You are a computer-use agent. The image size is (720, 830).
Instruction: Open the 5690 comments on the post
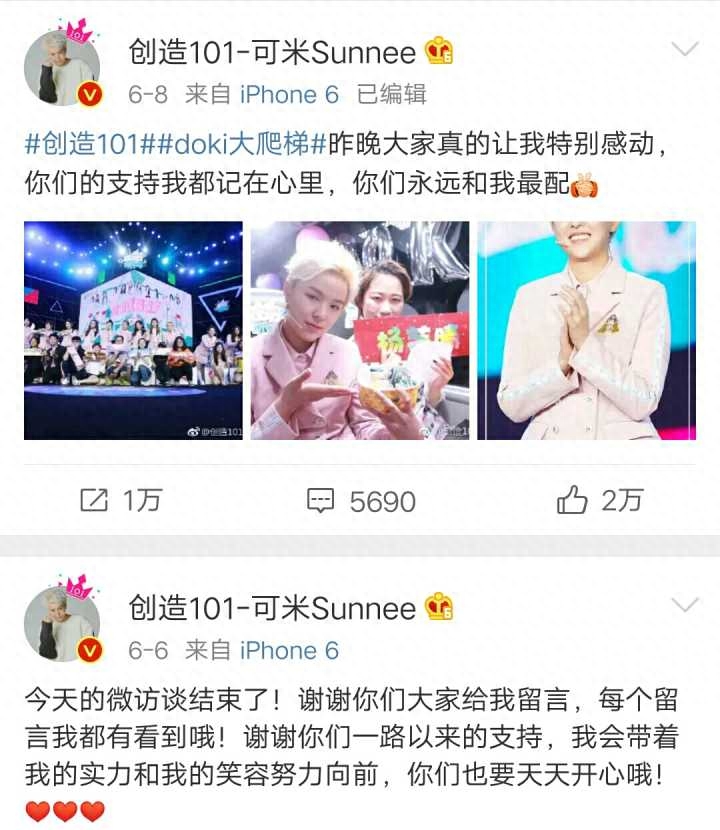pyautogui.click(x=361, y=501)
